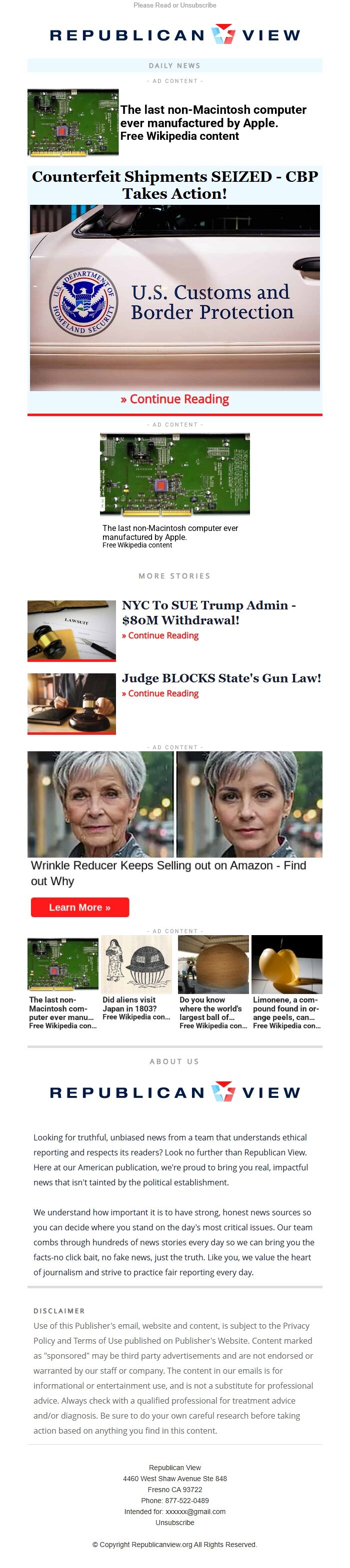Open the NYC To SUE Trump Admin story
Screen dimensions: 350x1568
click(208, 612)
